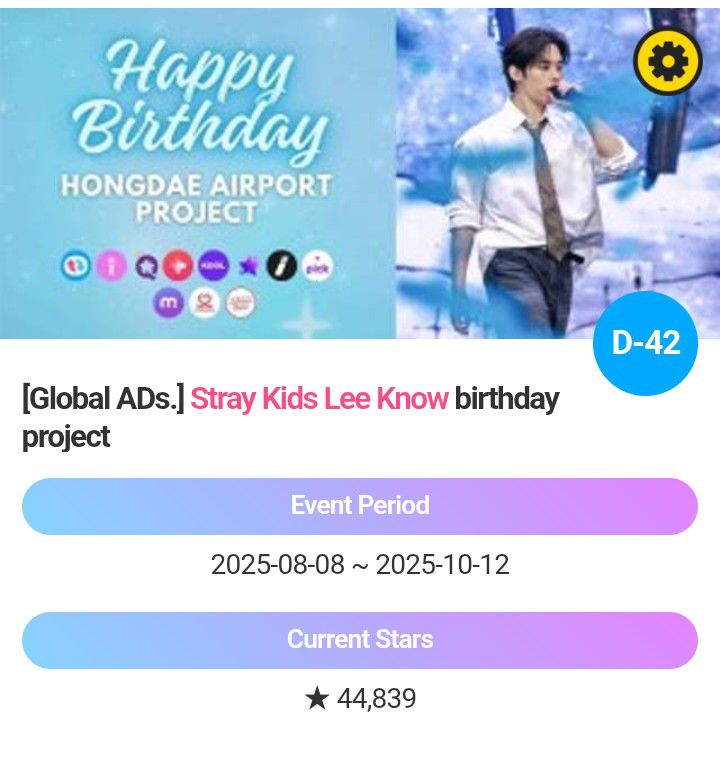Image resolution: width=720 pixels, height=781 pixels.
Task: Open the gear settings icon on the banner
Action: pyautogui.click(x=667, y=62)
